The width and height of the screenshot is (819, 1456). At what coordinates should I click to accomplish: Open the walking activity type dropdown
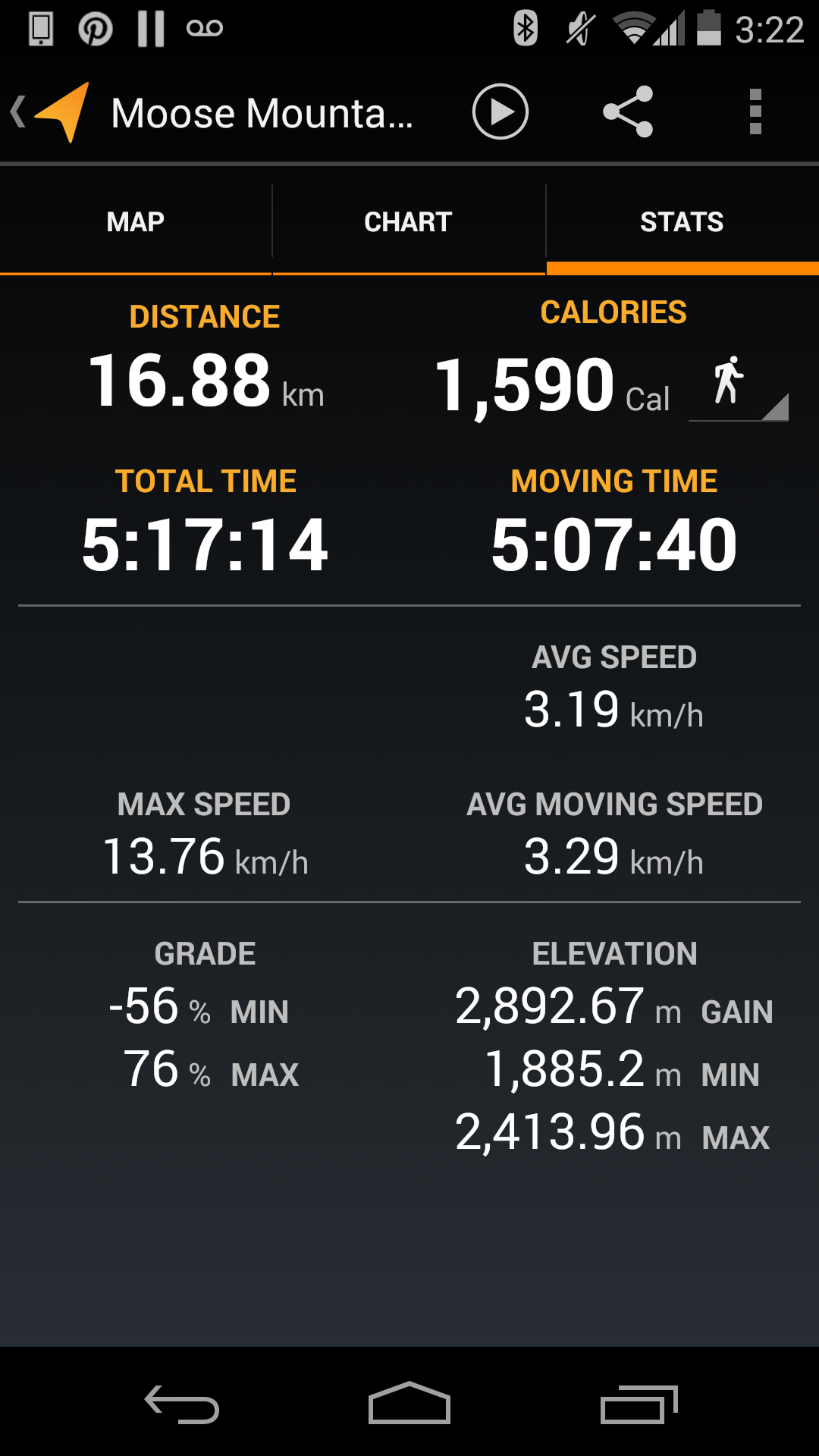coord(739,385)
